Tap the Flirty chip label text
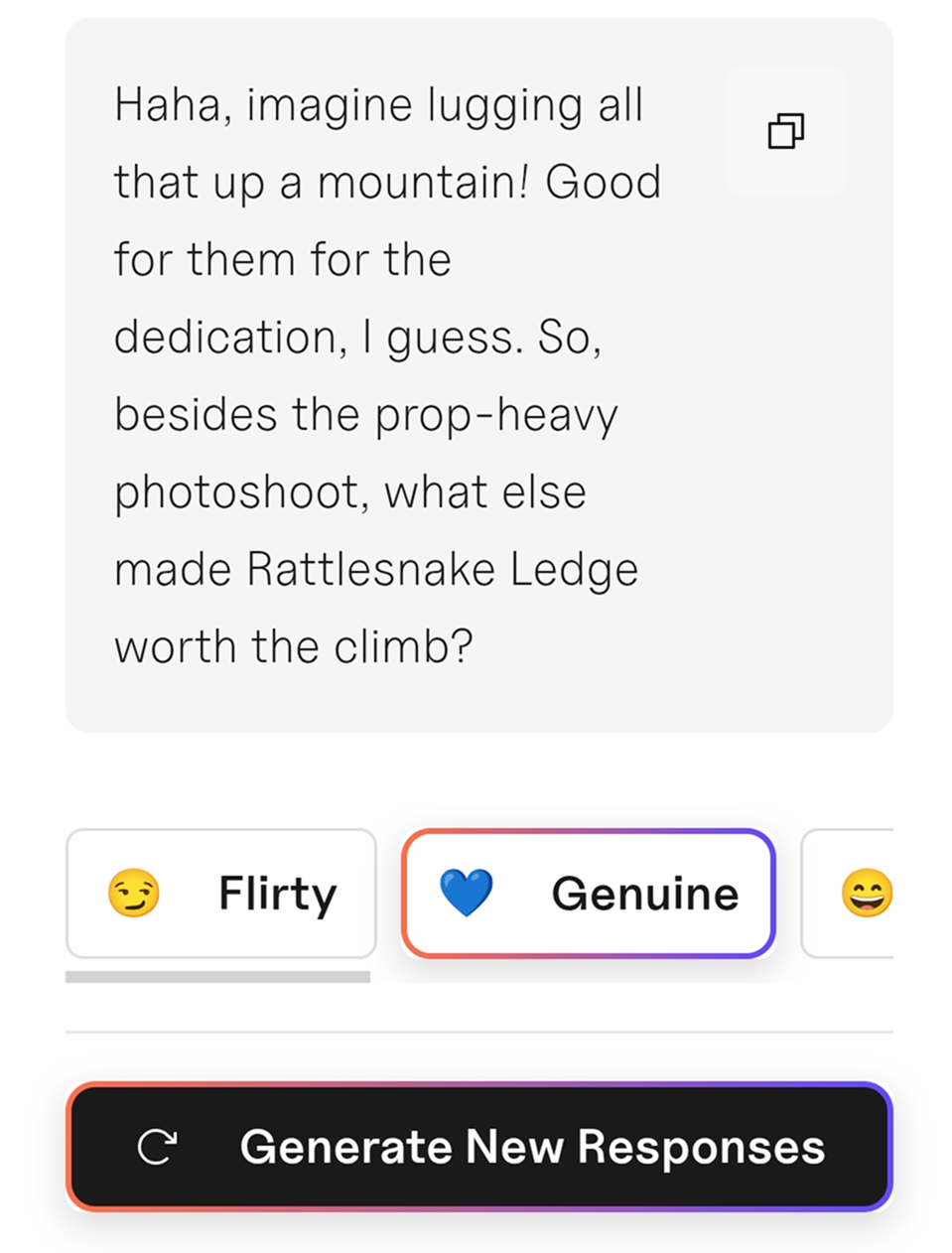 (x=276, y=893)
